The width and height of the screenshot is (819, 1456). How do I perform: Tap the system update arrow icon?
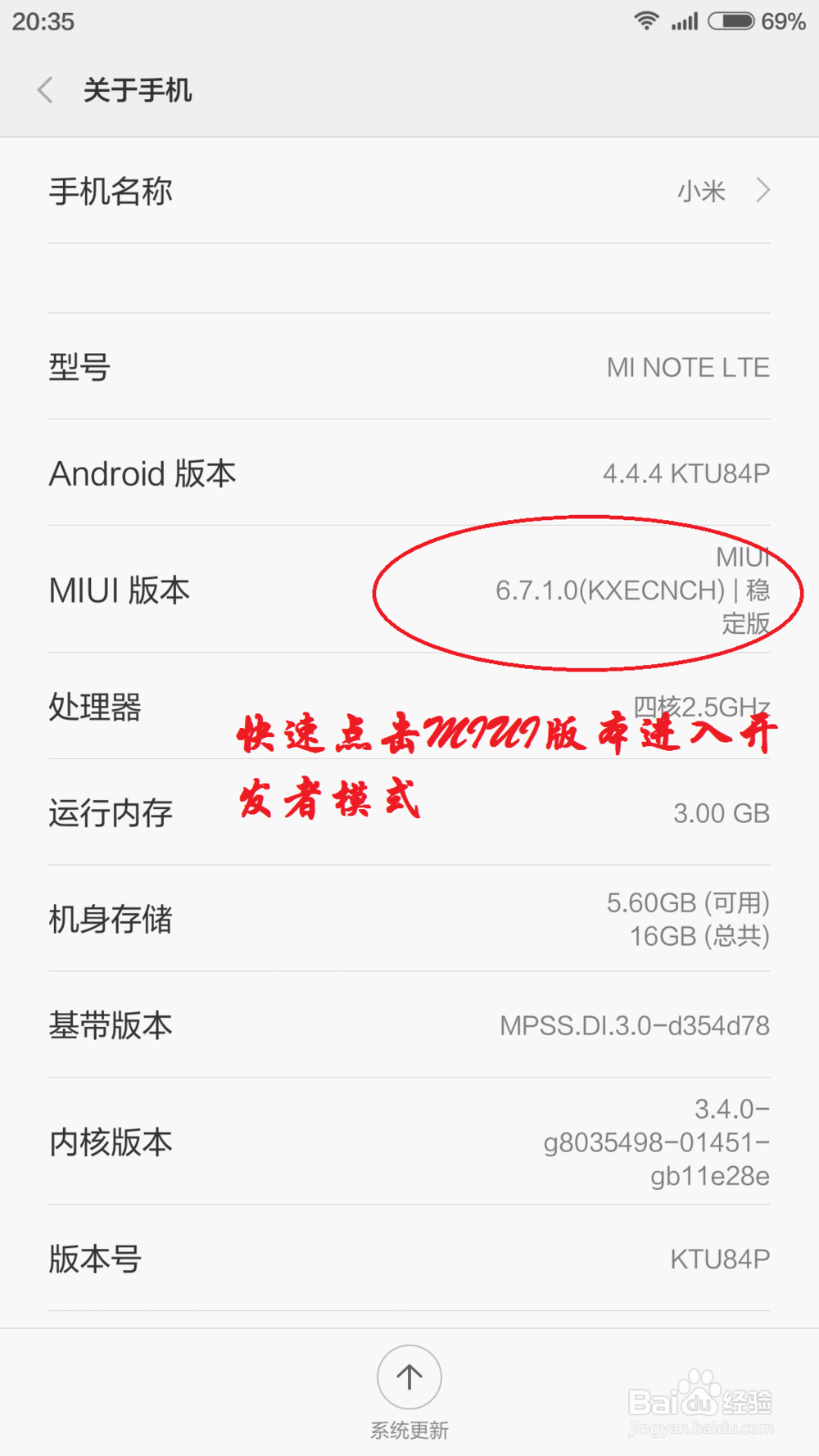tap(409, 1378)
